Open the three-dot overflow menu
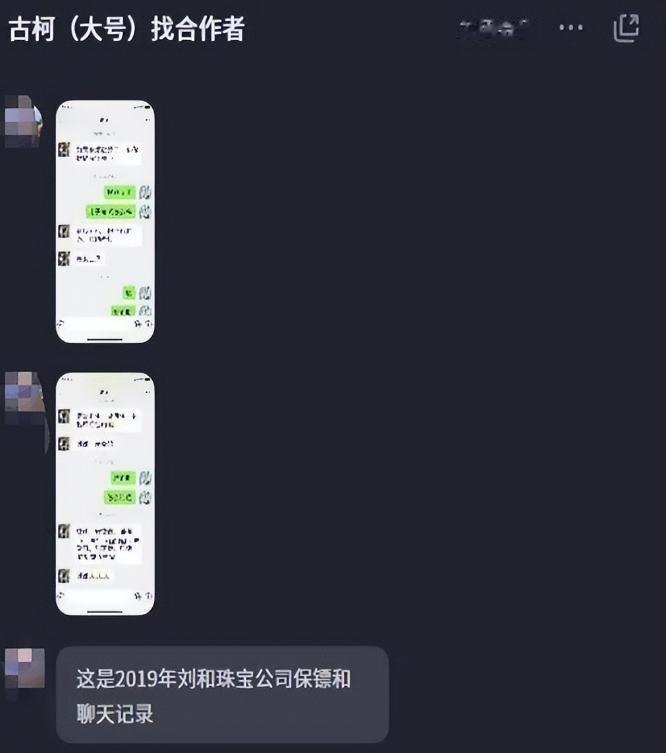Image resolution: width=666 pixels, height=753 pixels. tap(571, 28)
